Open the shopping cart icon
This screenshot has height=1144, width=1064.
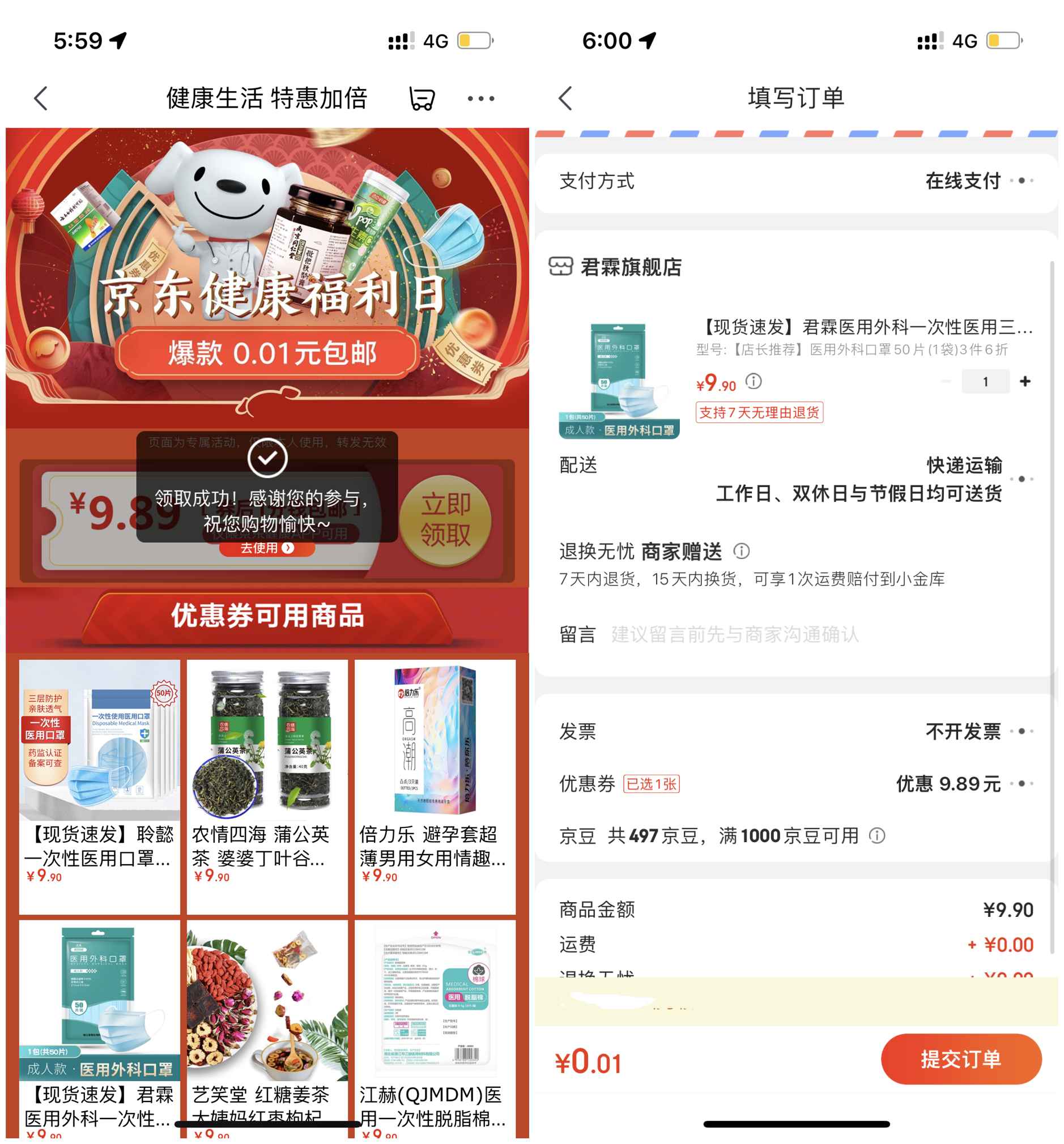[422, 99]
